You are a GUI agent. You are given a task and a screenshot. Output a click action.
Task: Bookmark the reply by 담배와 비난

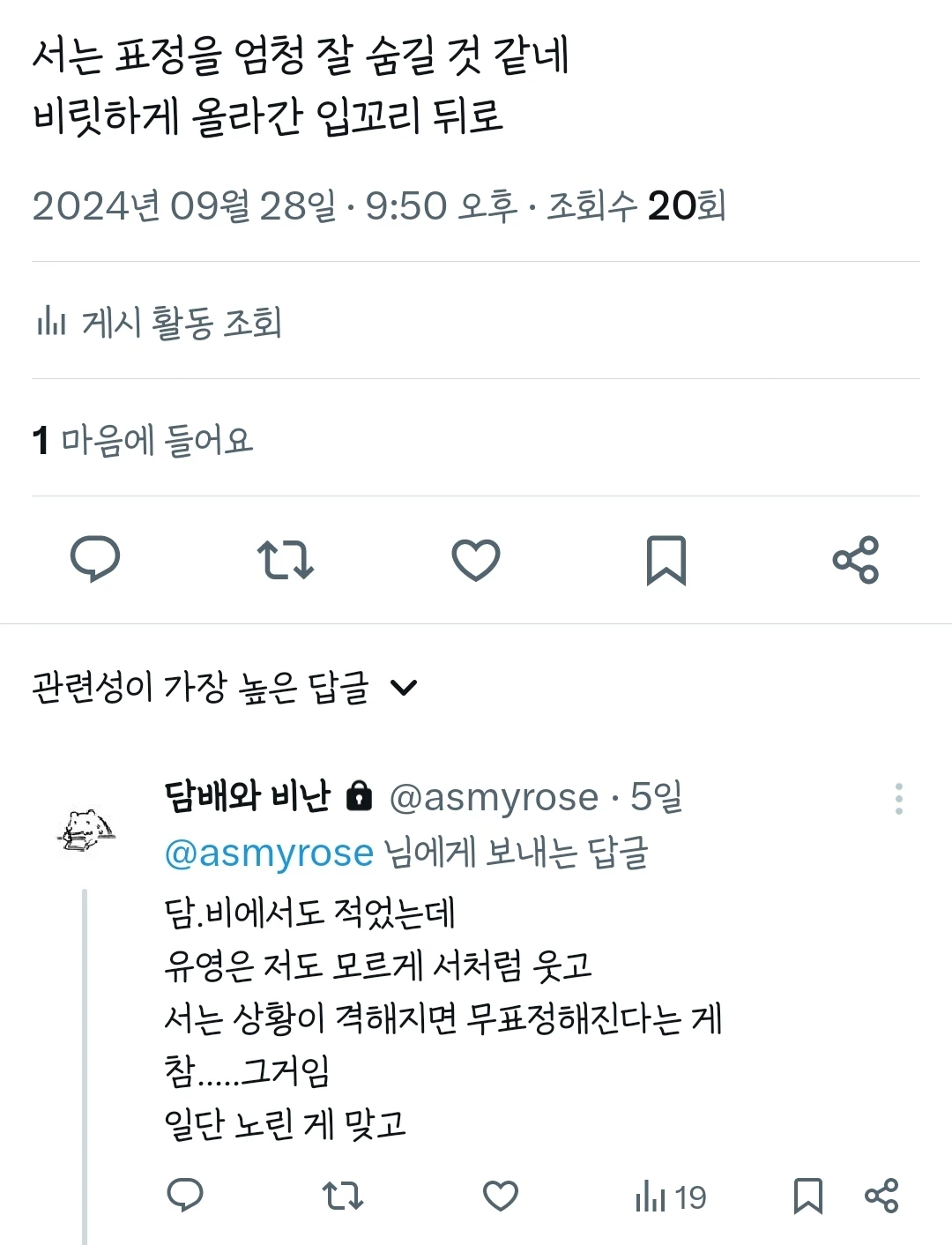[807, 1196]
